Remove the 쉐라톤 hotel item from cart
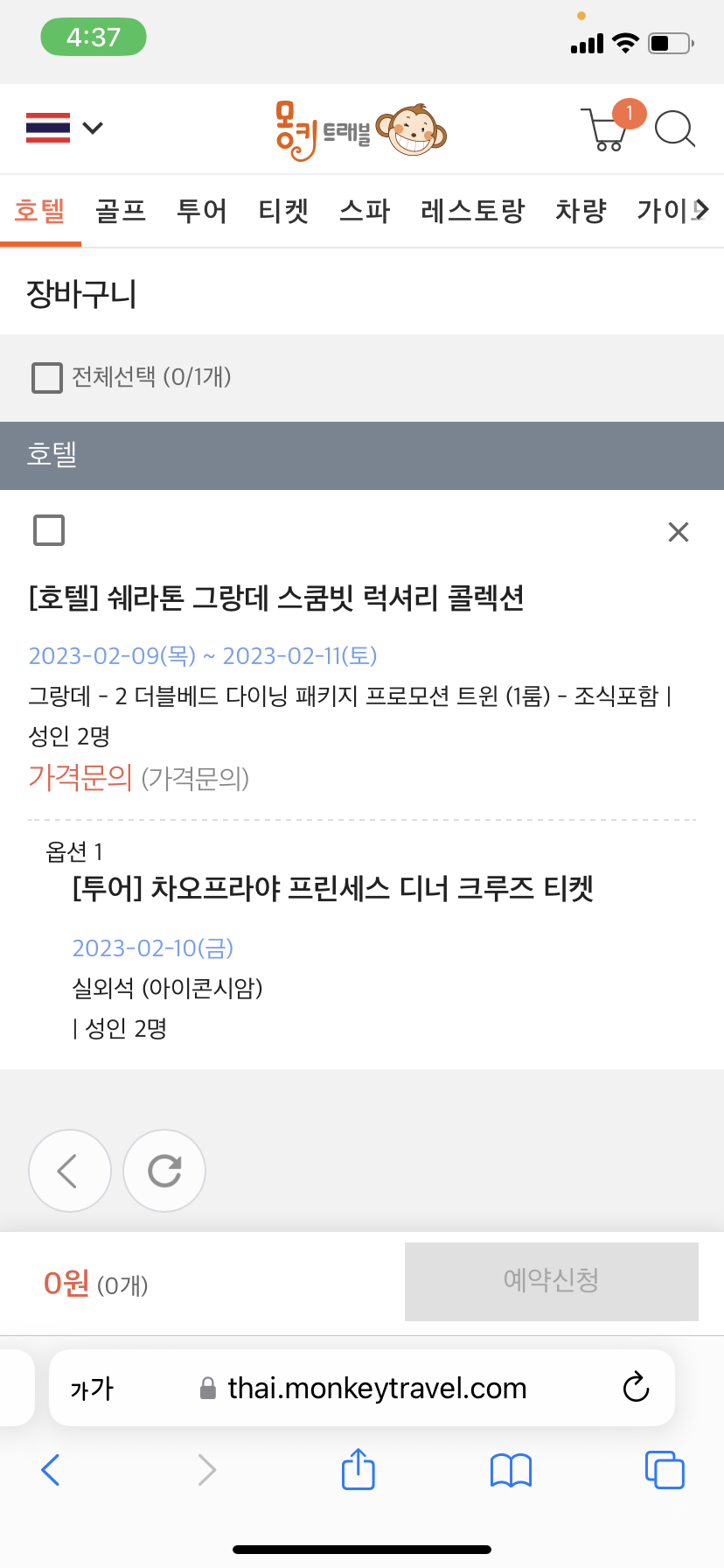The height and width of the screenshot is (1568, 724). [679, 532]
